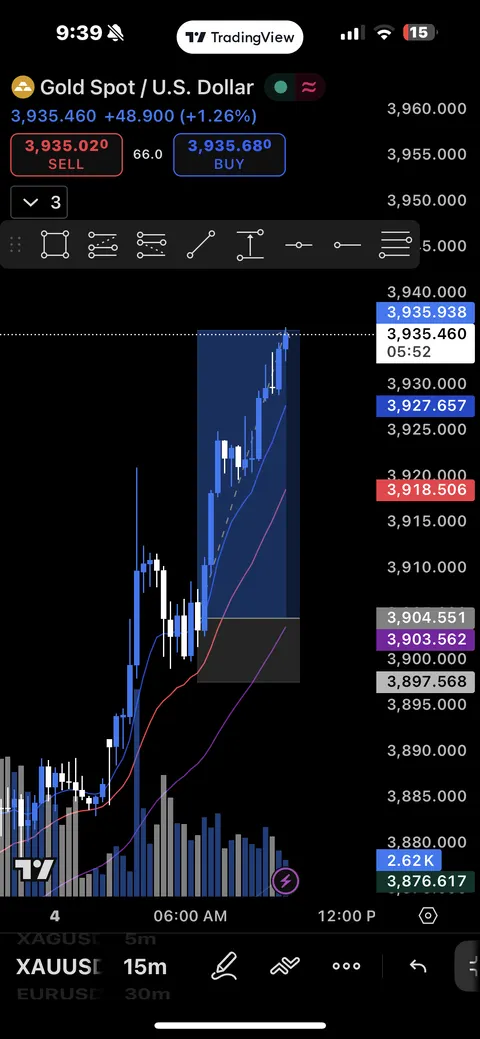The width and height of the screenshot is (480, 1039).
Task: Tap the BUY price button
Action: pos(229,155)
